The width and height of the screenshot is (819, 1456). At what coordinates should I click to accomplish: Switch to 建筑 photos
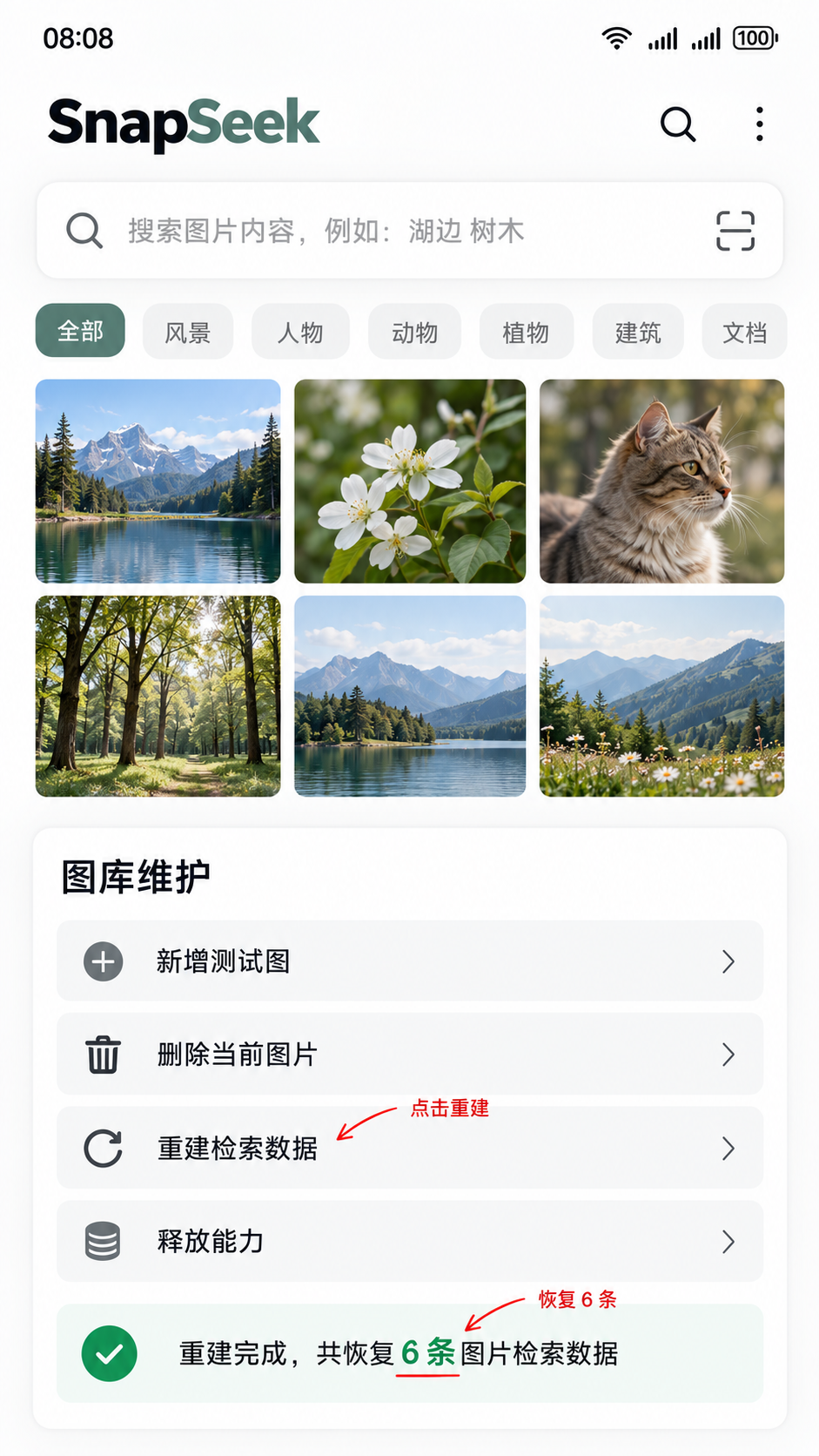point(638,332)
